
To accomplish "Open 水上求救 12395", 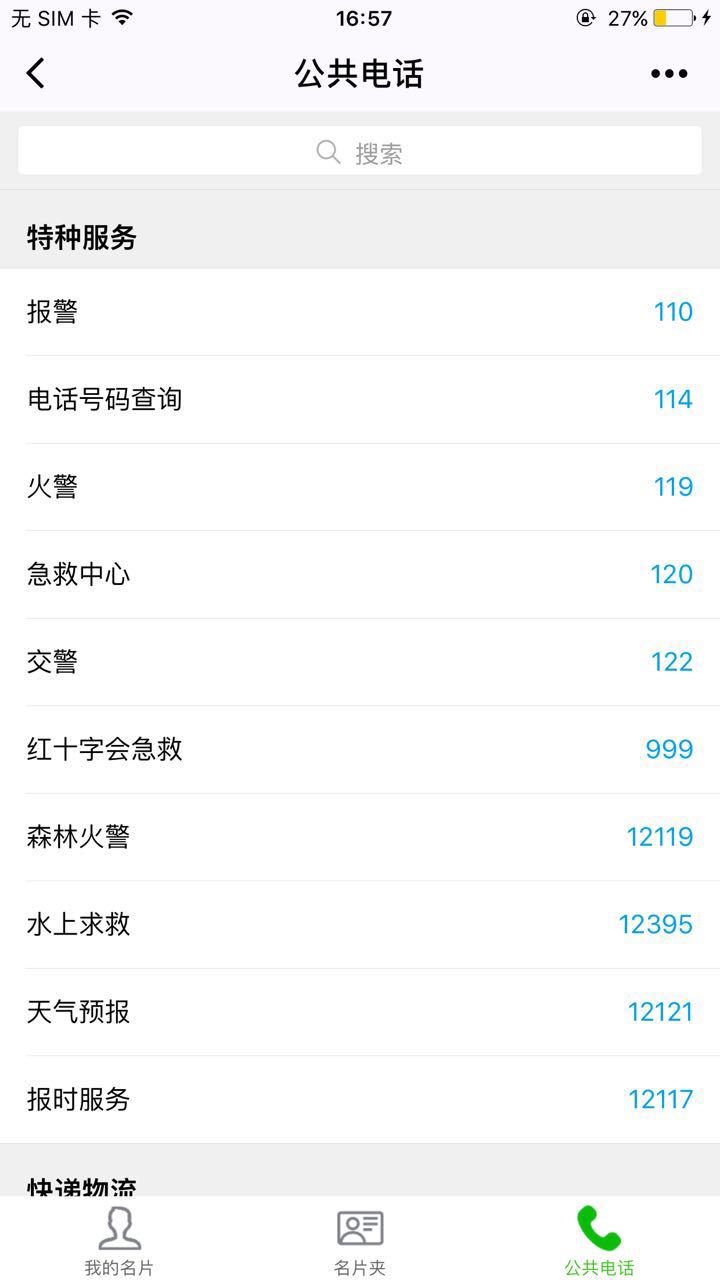I will 360,924.
